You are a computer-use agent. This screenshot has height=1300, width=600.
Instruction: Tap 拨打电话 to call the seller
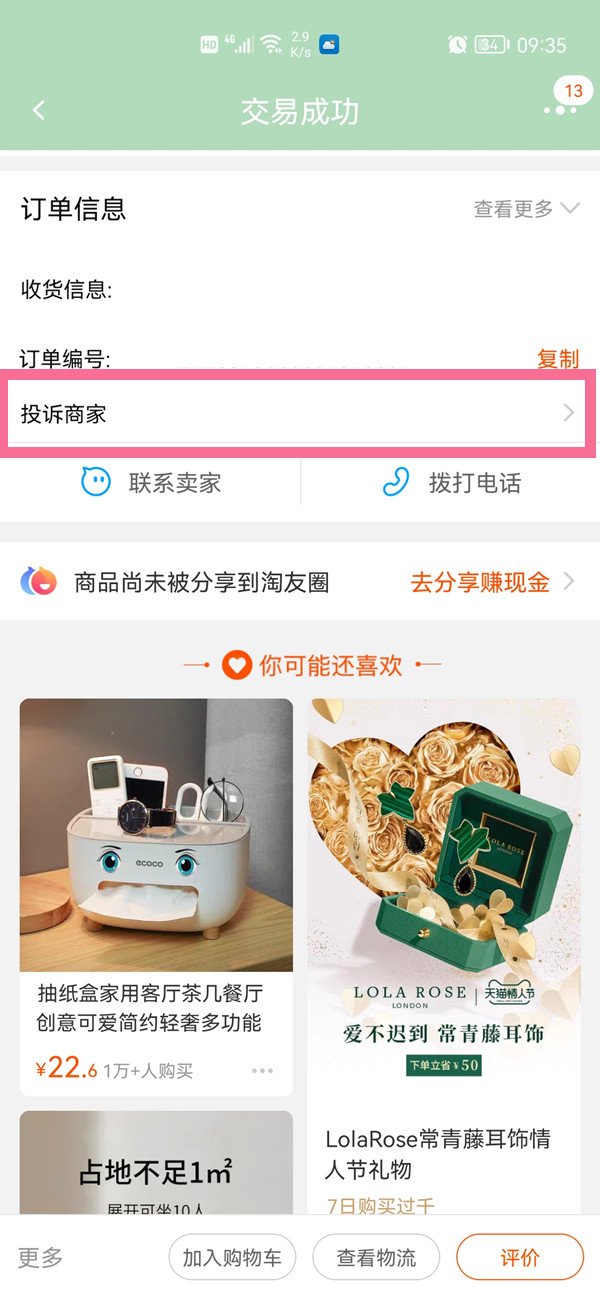click(x=452, y=483)
